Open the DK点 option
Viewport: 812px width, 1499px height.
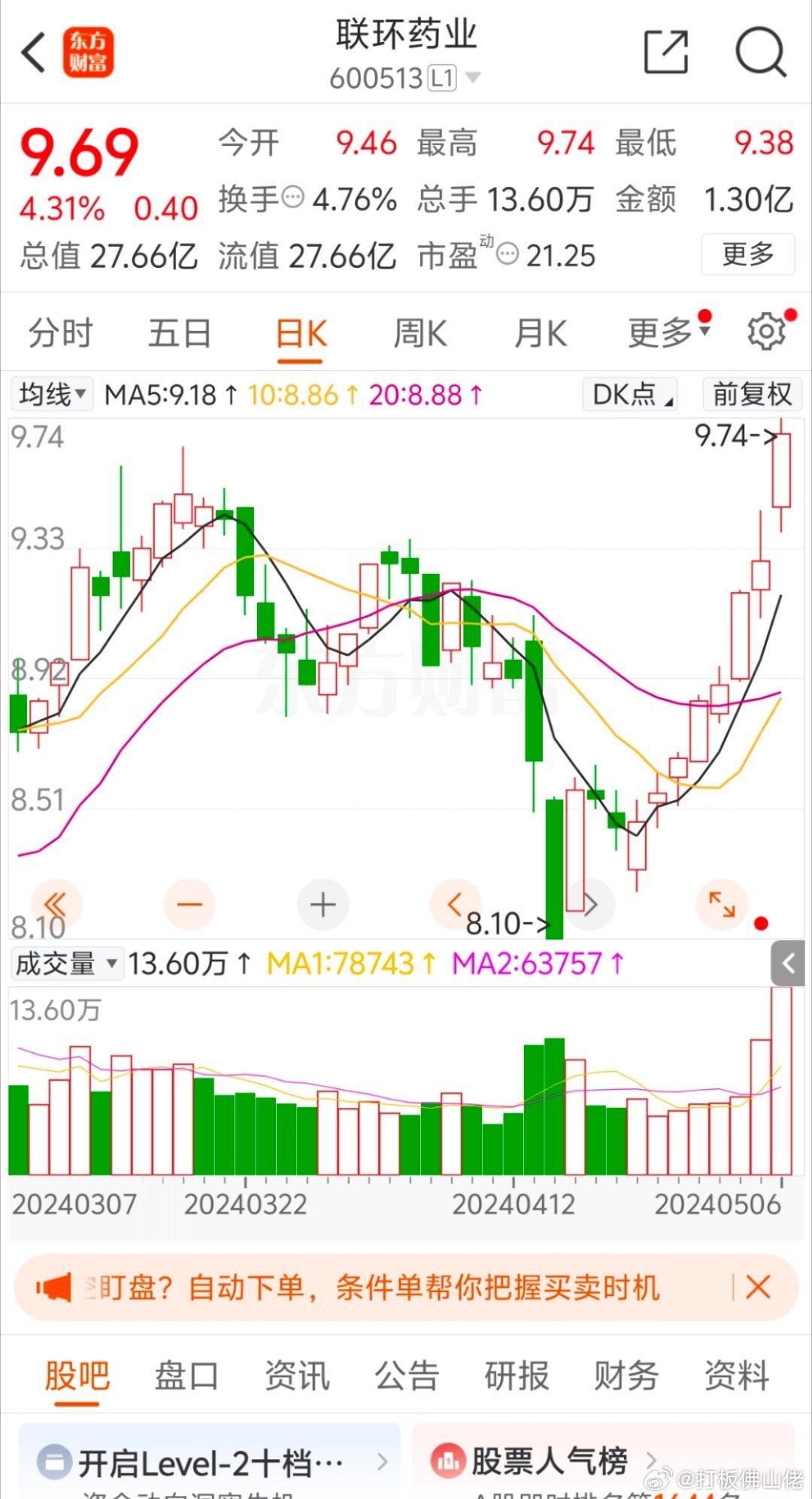pos(630,394)
